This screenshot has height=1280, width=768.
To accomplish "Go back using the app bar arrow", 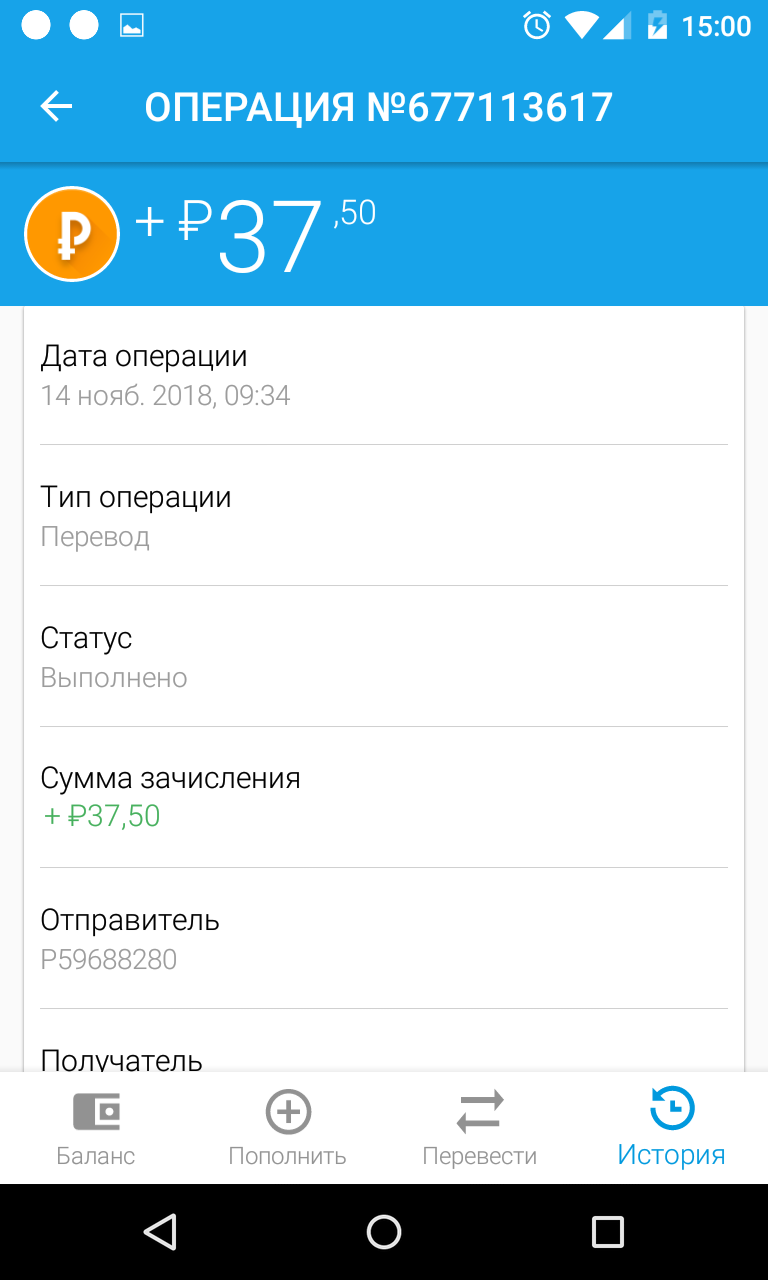I will [x=57, y=107].
